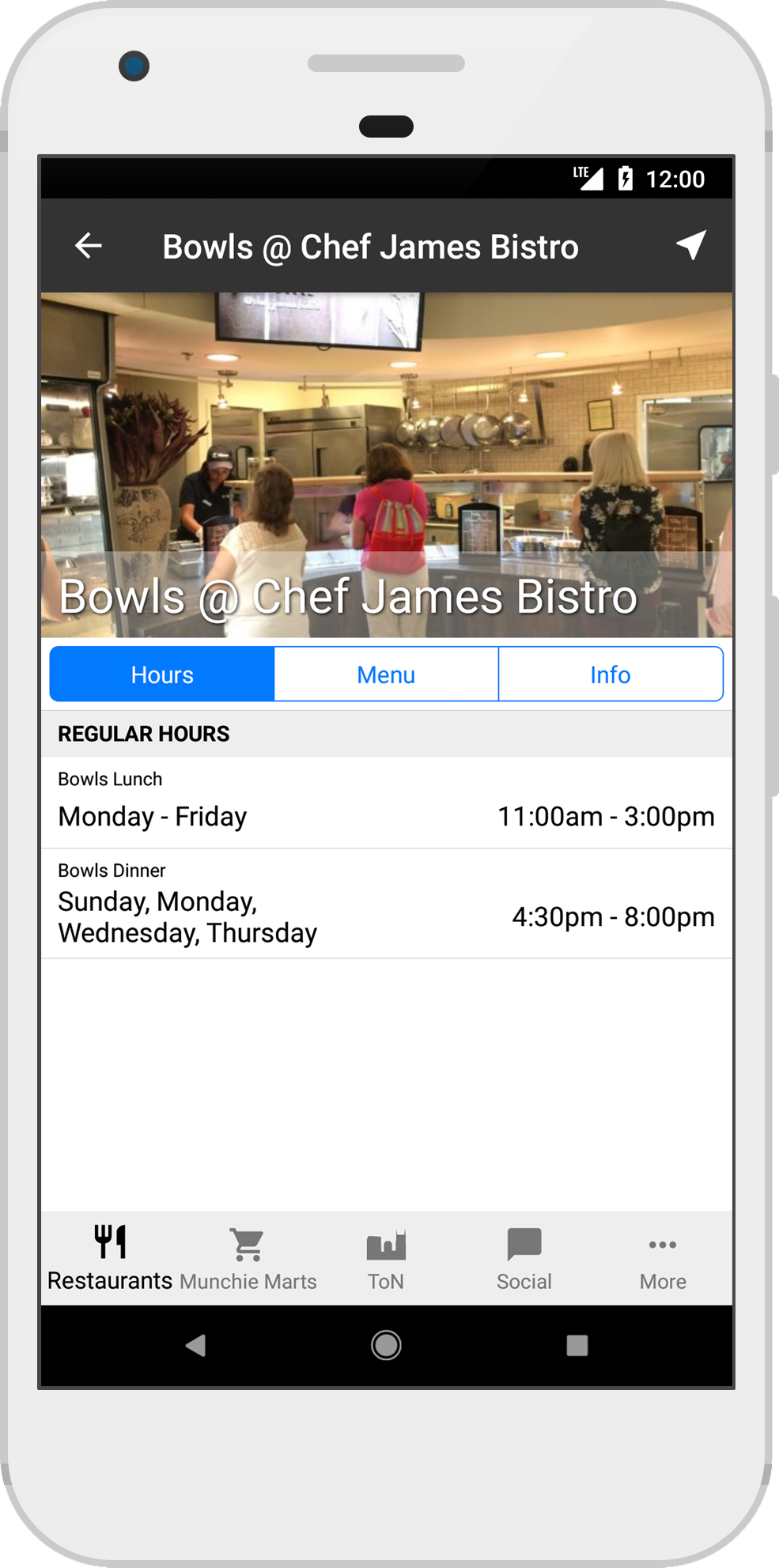Screen dimensions: 779x1568
Task: Switch to the Social tab
Action: (x=524, y=1258)
